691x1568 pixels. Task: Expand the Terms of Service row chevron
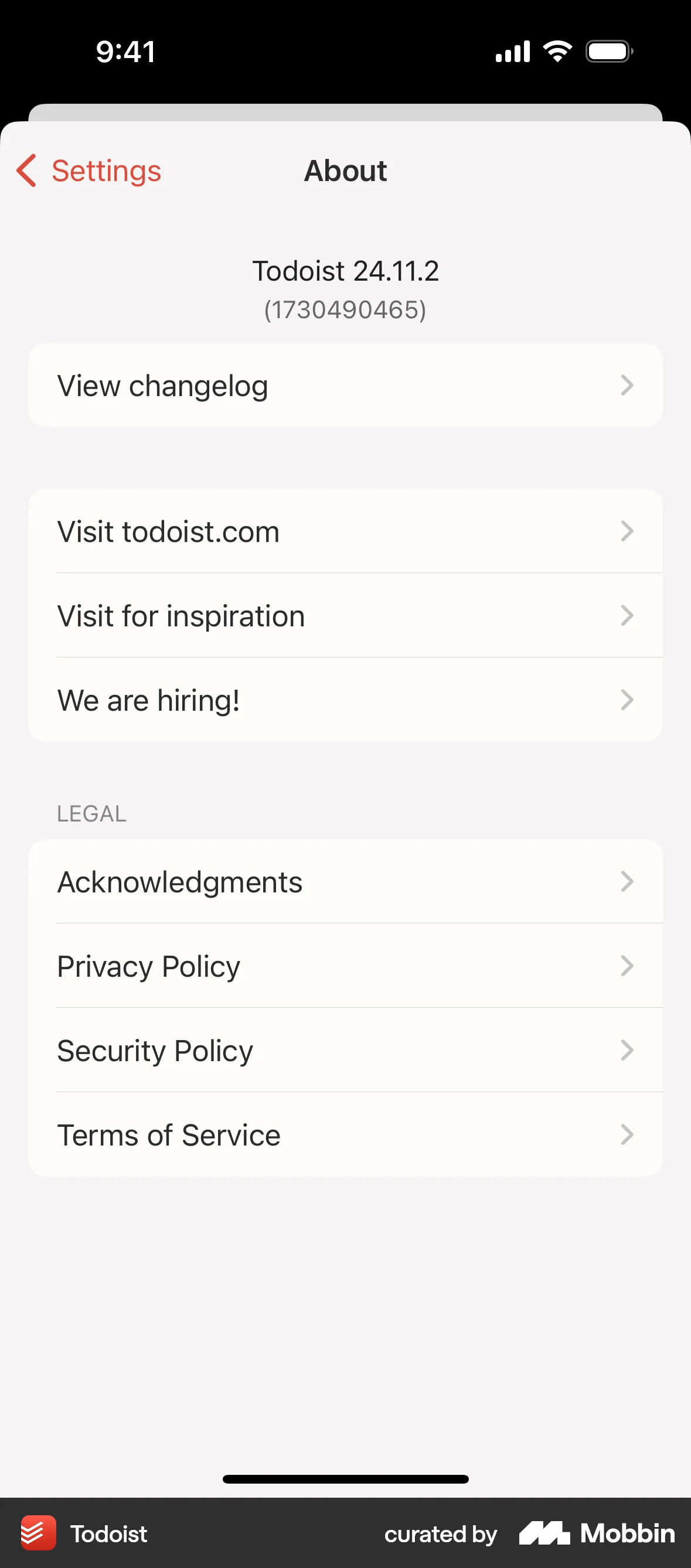click(628, 1134)
